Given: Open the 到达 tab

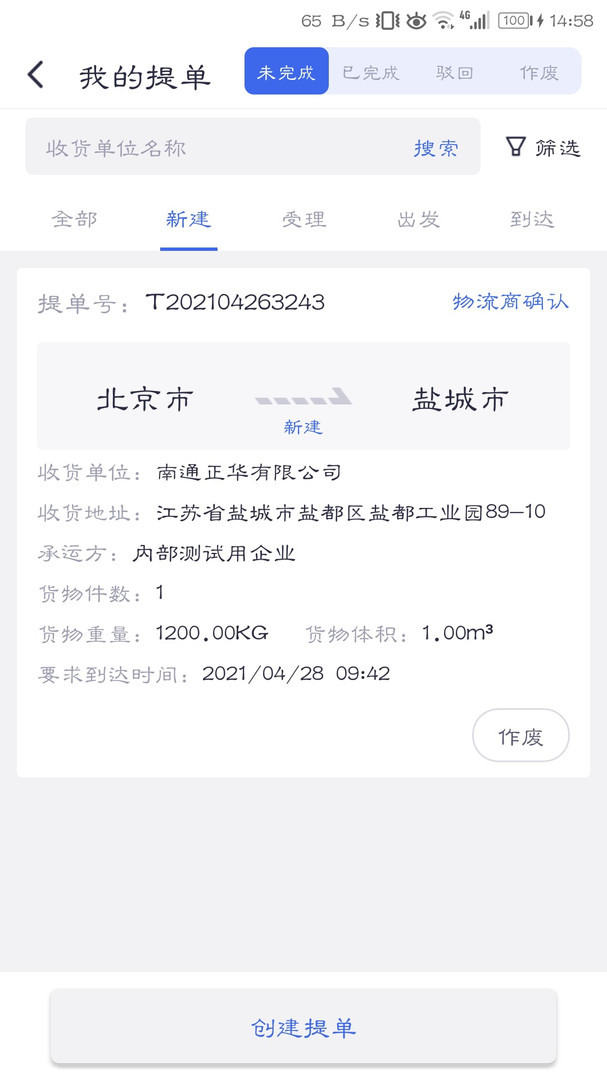Looking at the screenshot, I should [532, 219].
